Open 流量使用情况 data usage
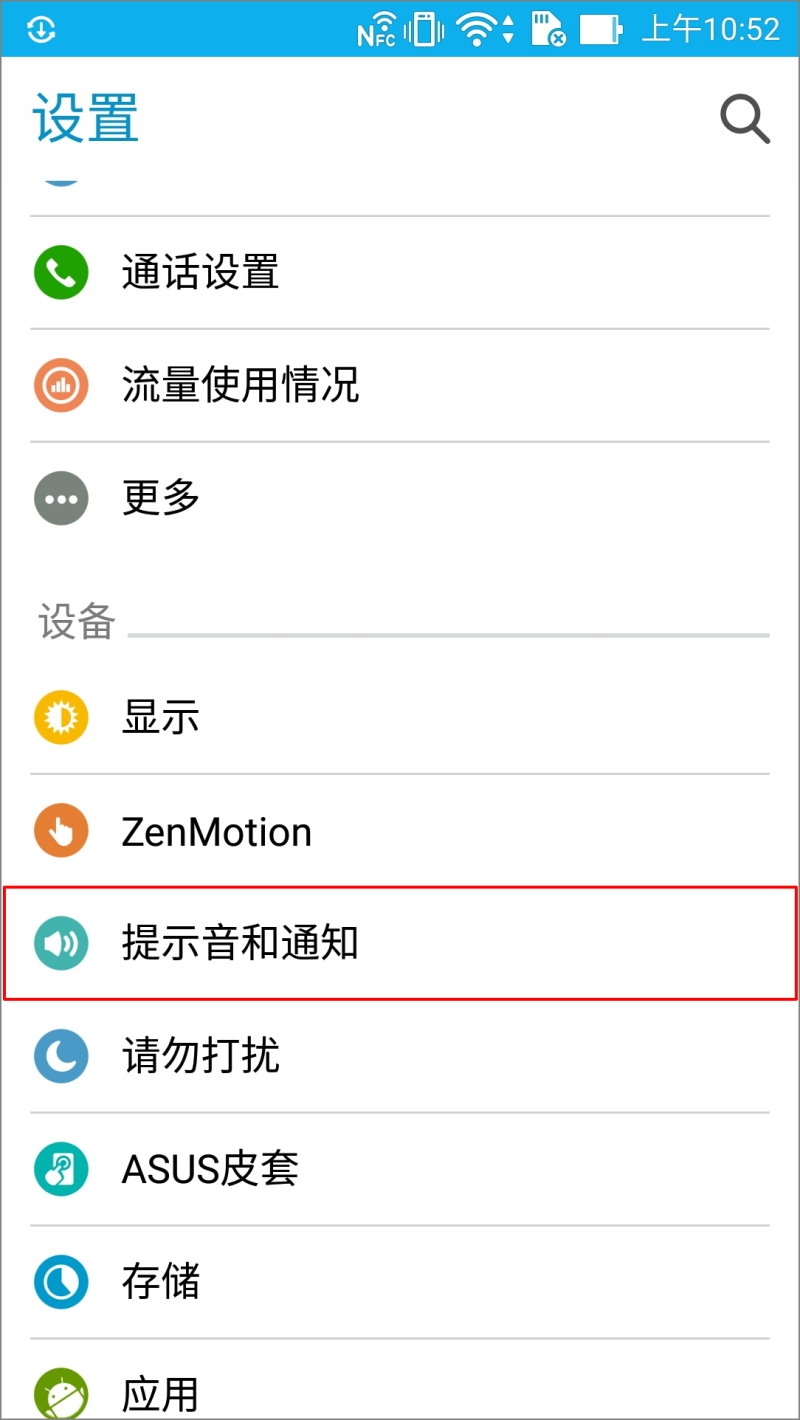The height and width of the screenshot is (1420, 800). click(x=400, y=385)
